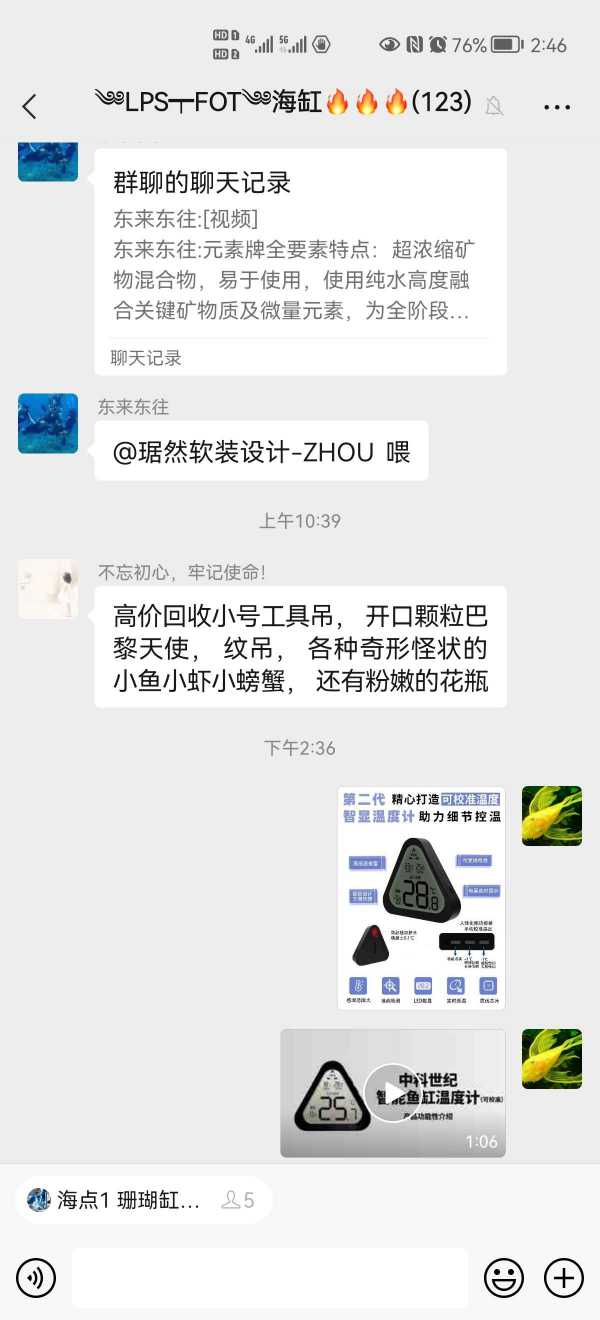Go back to the chat list
Viewport: 600px width, 1320px height.
(29, 106)
